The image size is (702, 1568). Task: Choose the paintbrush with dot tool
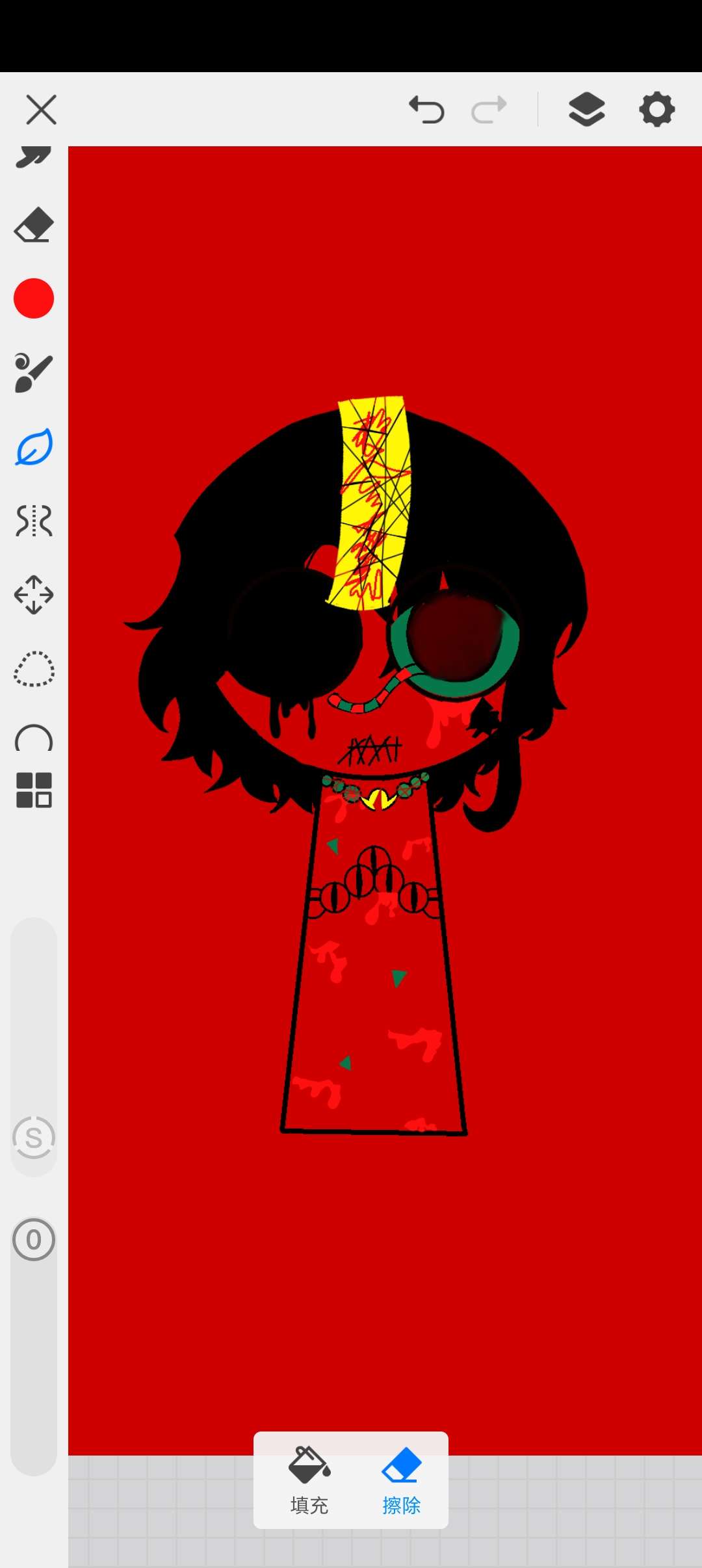(34, 372)
